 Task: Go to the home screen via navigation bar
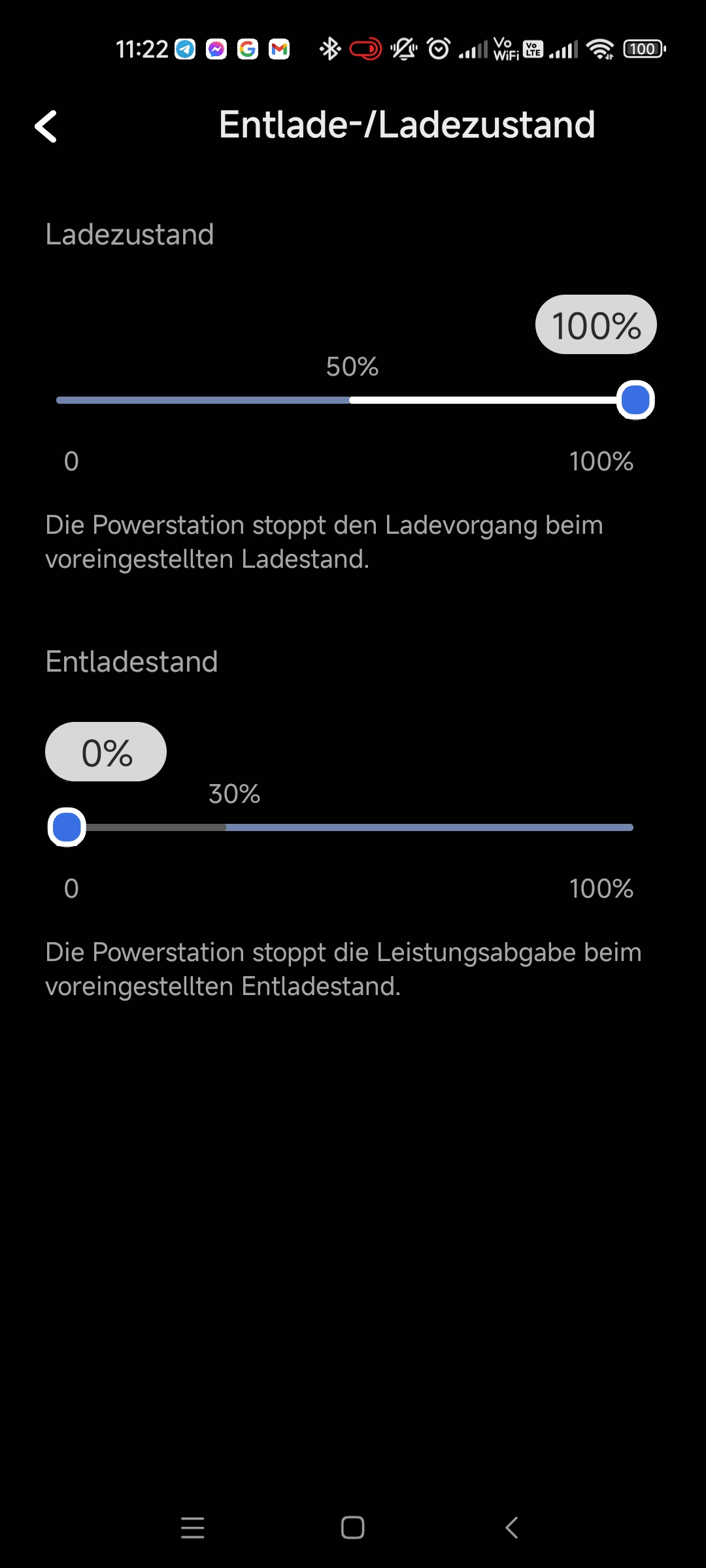click(353, 1527)
